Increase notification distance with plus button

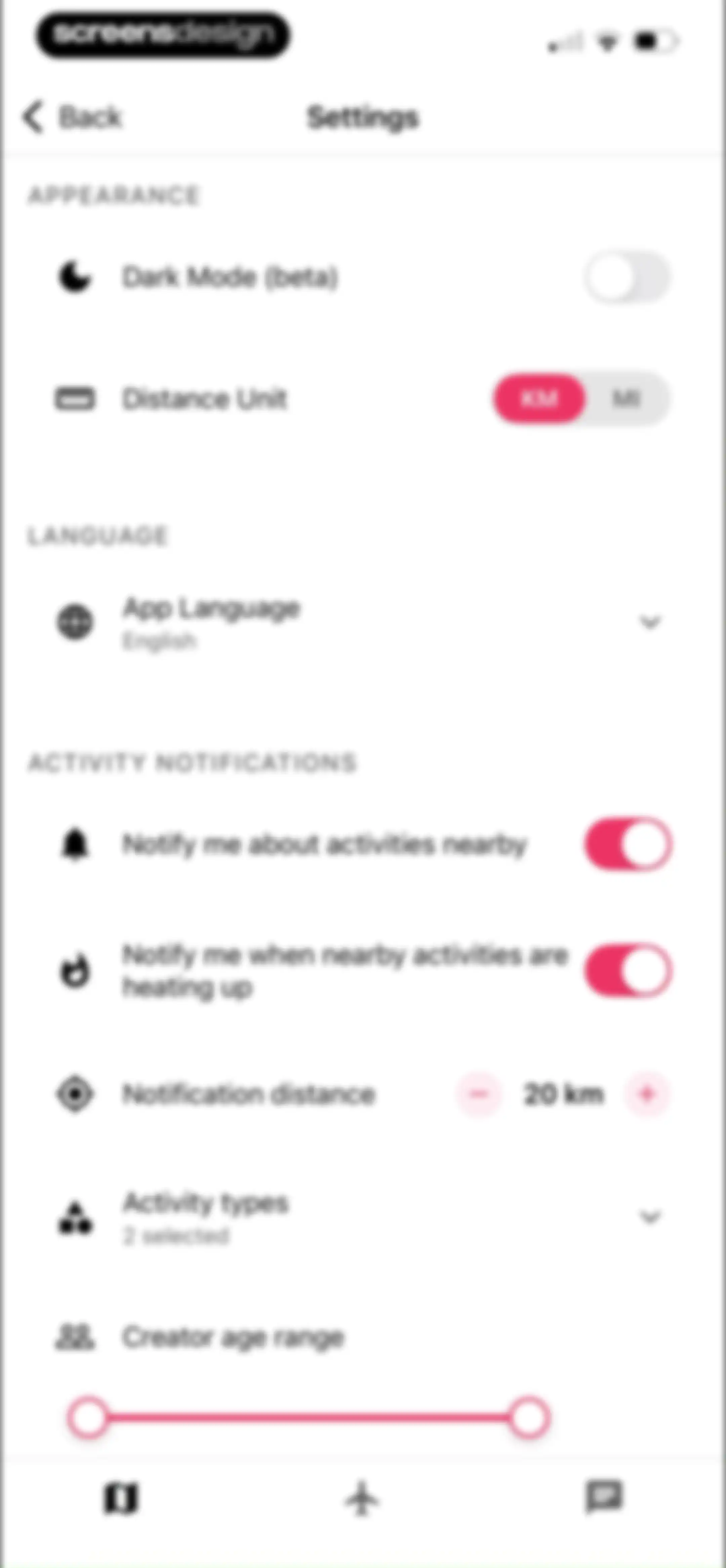[x=647, y=1094]
